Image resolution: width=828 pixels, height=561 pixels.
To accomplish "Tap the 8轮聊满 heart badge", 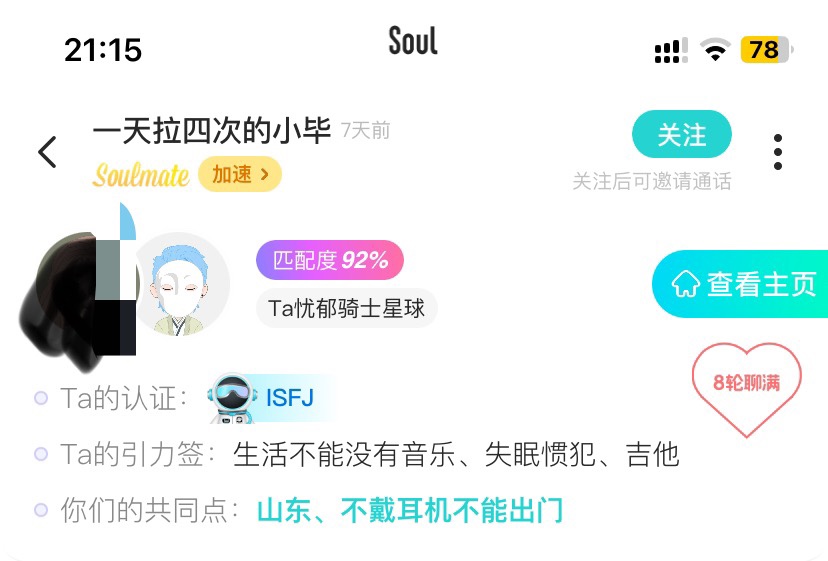I will (x=746, y=385).
